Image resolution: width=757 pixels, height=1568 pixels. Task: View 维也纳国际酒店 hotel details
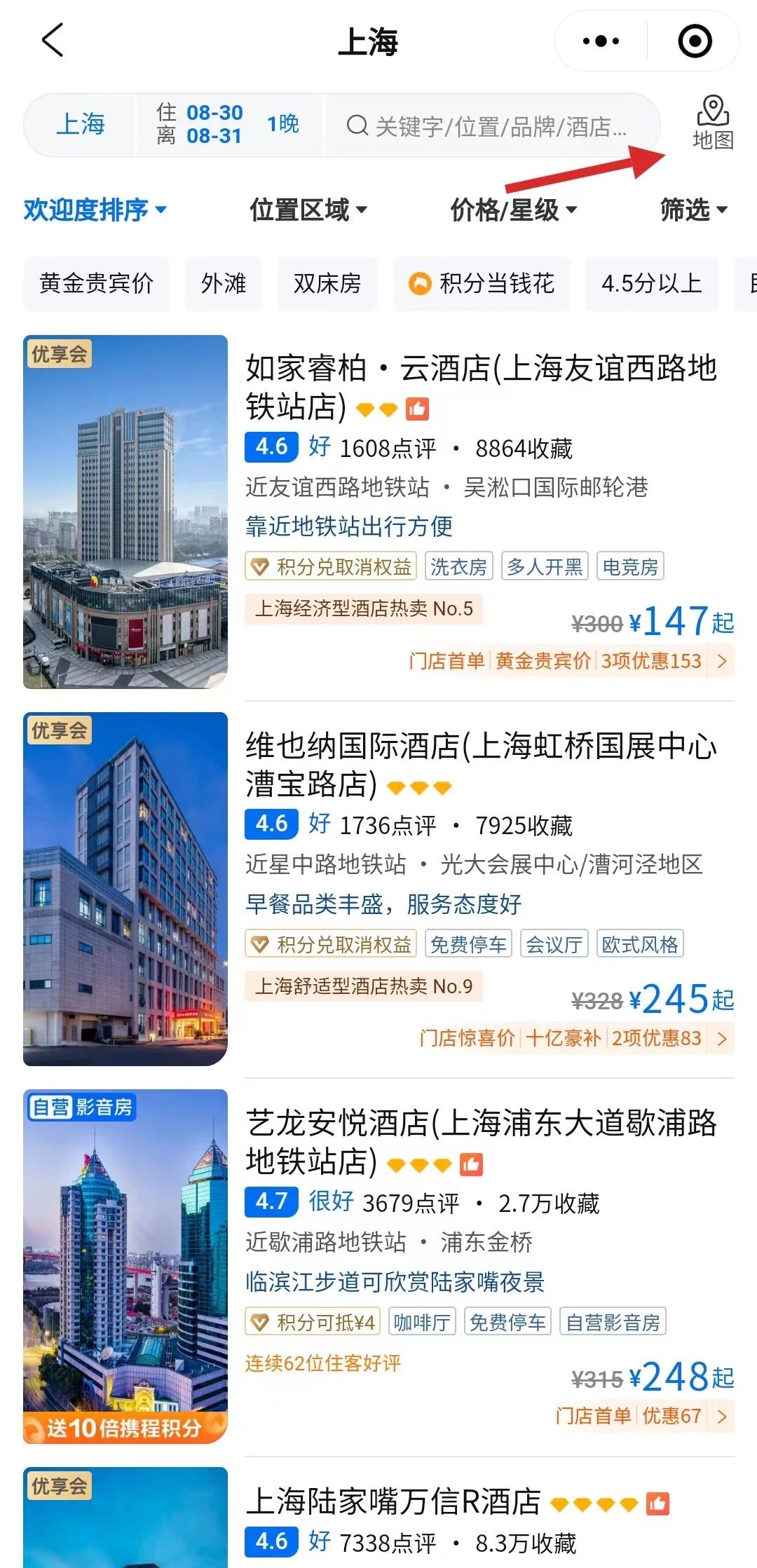pyautogui.click(x=481, y=764)
